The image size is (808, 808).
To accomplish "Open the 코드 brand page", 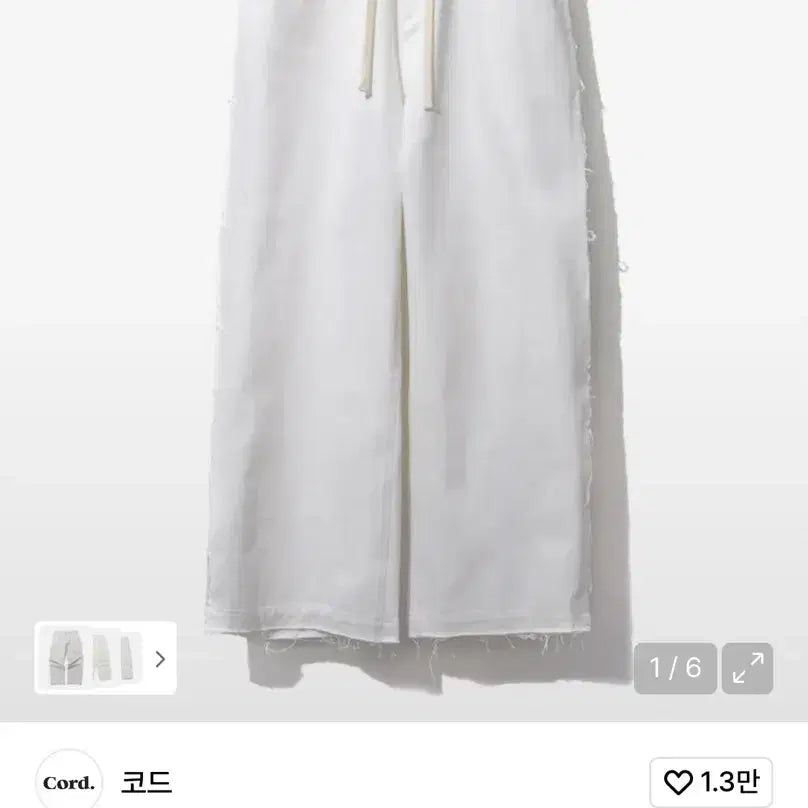I will (146, 782).
